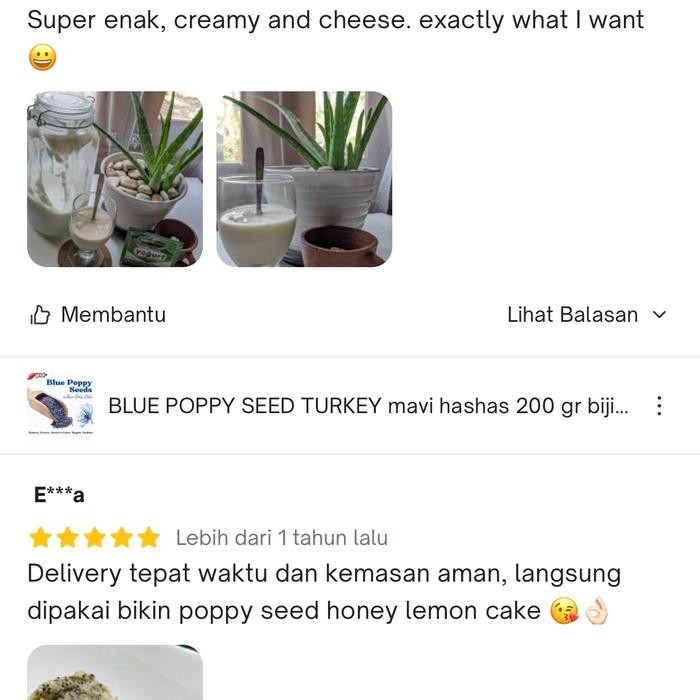This screenshot has width=700, height=700.
Task: View the review photo of the glass drink
Action: pos(304,180)
